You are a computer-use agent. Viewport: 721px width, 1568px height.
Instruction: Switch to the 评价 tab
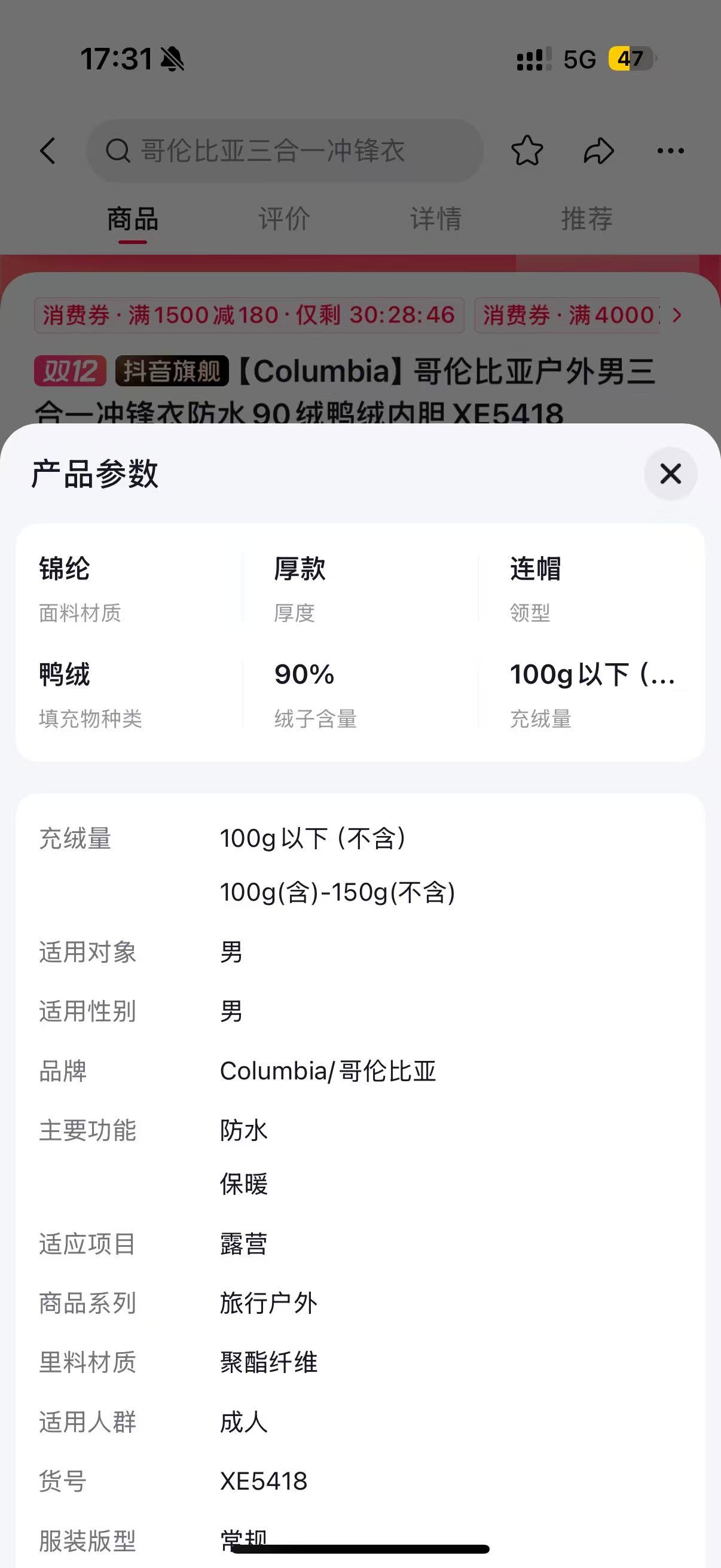(x=284, y=218)
